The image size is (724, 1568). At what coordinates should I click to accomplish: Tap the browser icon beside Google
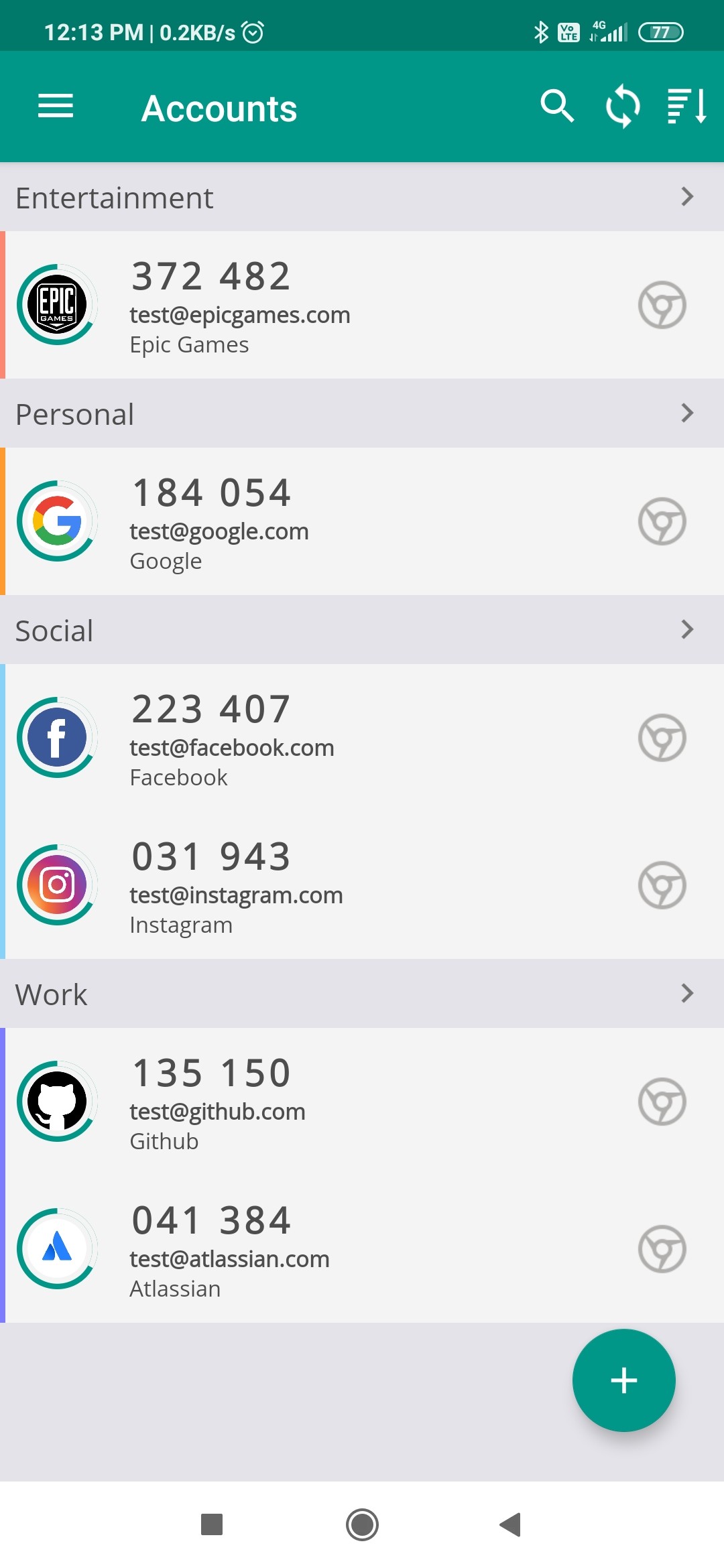(x=662, y=521)
